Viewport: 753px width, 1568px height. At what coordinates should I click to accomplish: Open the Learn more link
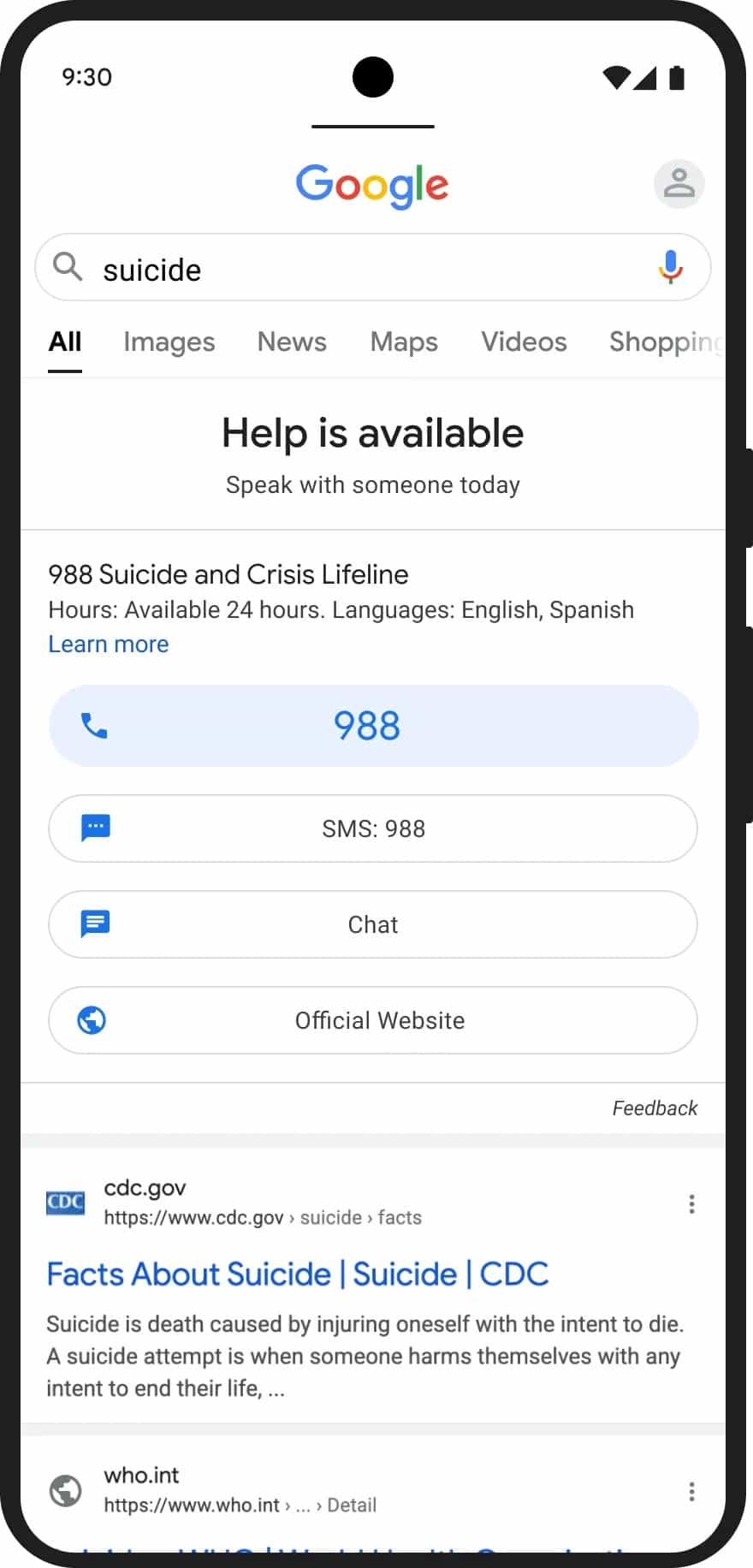(109, 644)
